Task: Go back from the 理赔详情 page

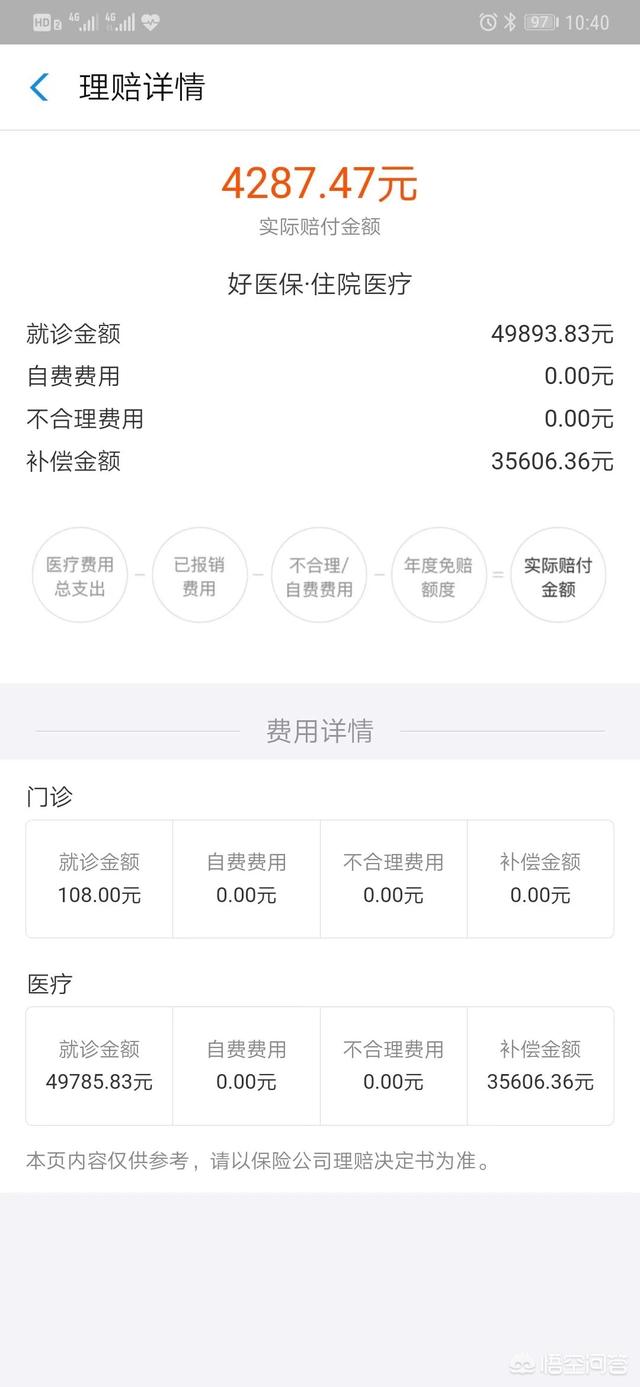Action: click(x=39, y=88)
